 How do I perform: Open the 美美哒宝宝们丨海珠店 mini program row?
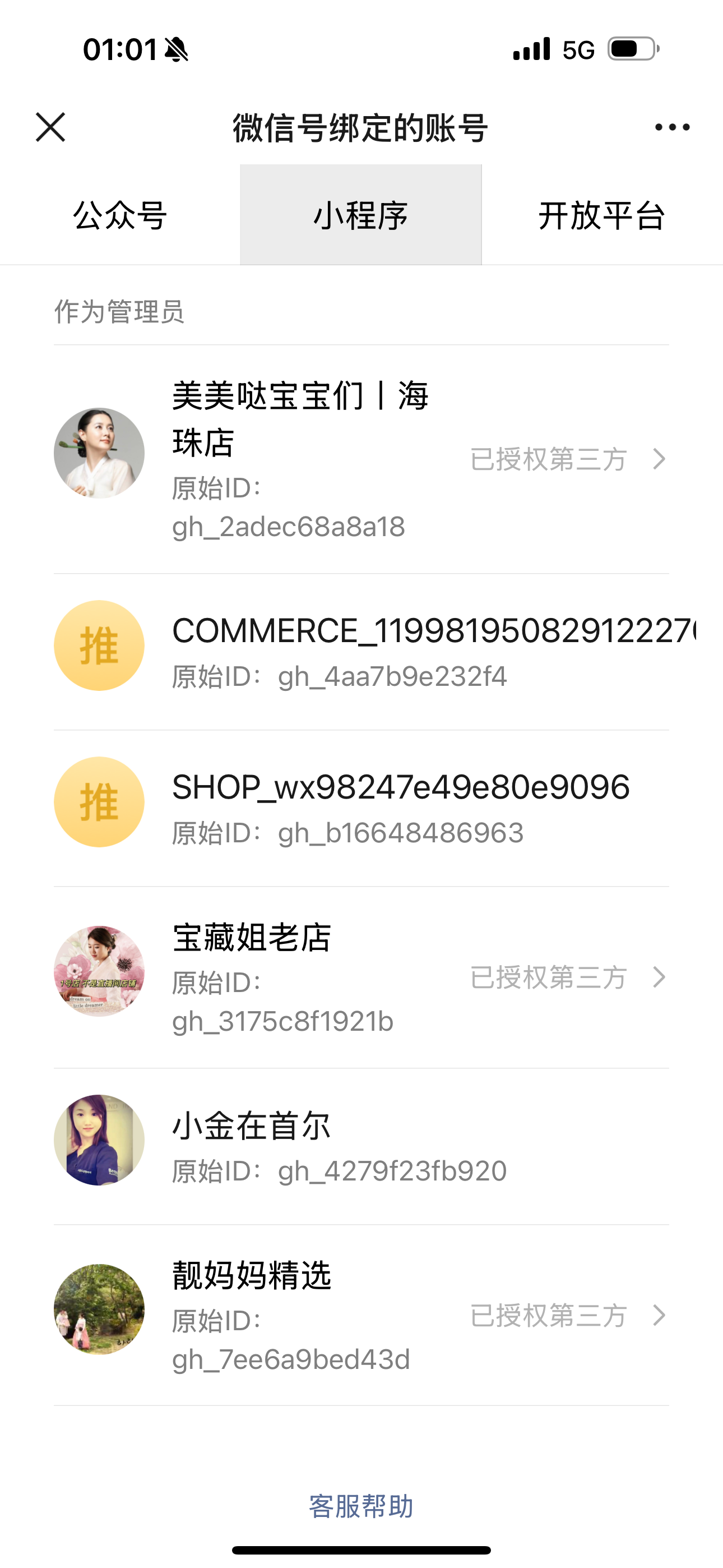(x=361, y=459)
